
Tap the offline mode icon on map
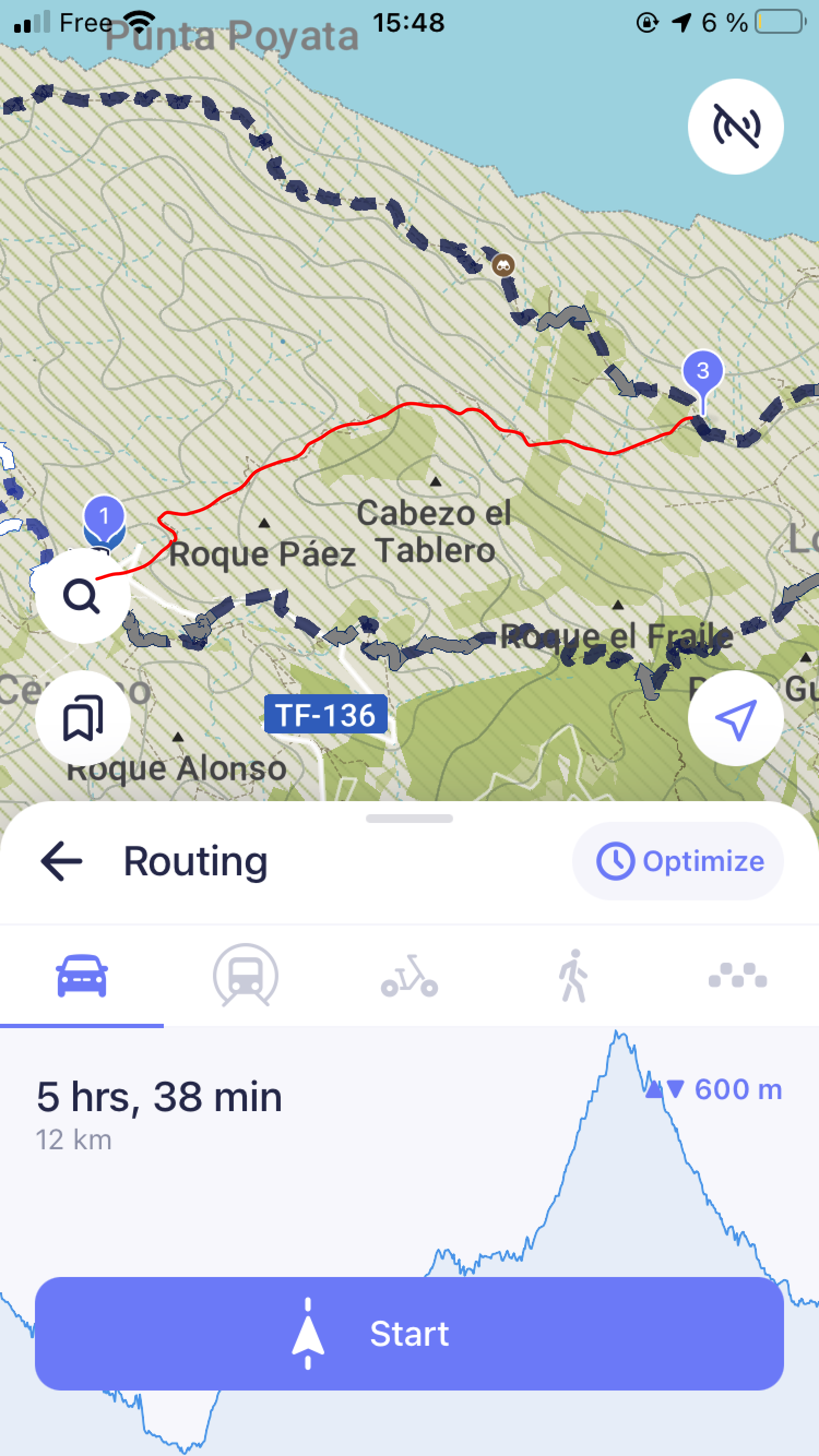(x=735, y=127)
